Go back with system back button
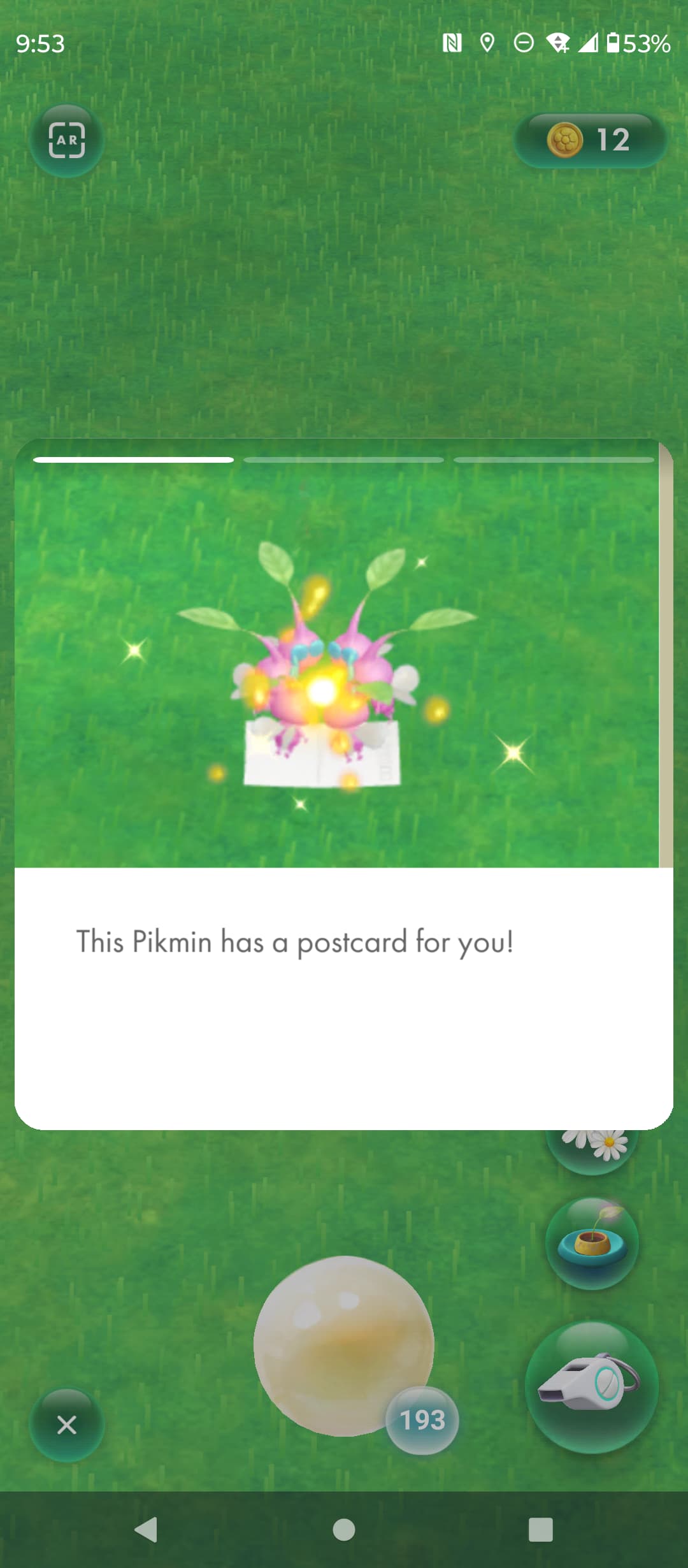 coord(147,1530)
